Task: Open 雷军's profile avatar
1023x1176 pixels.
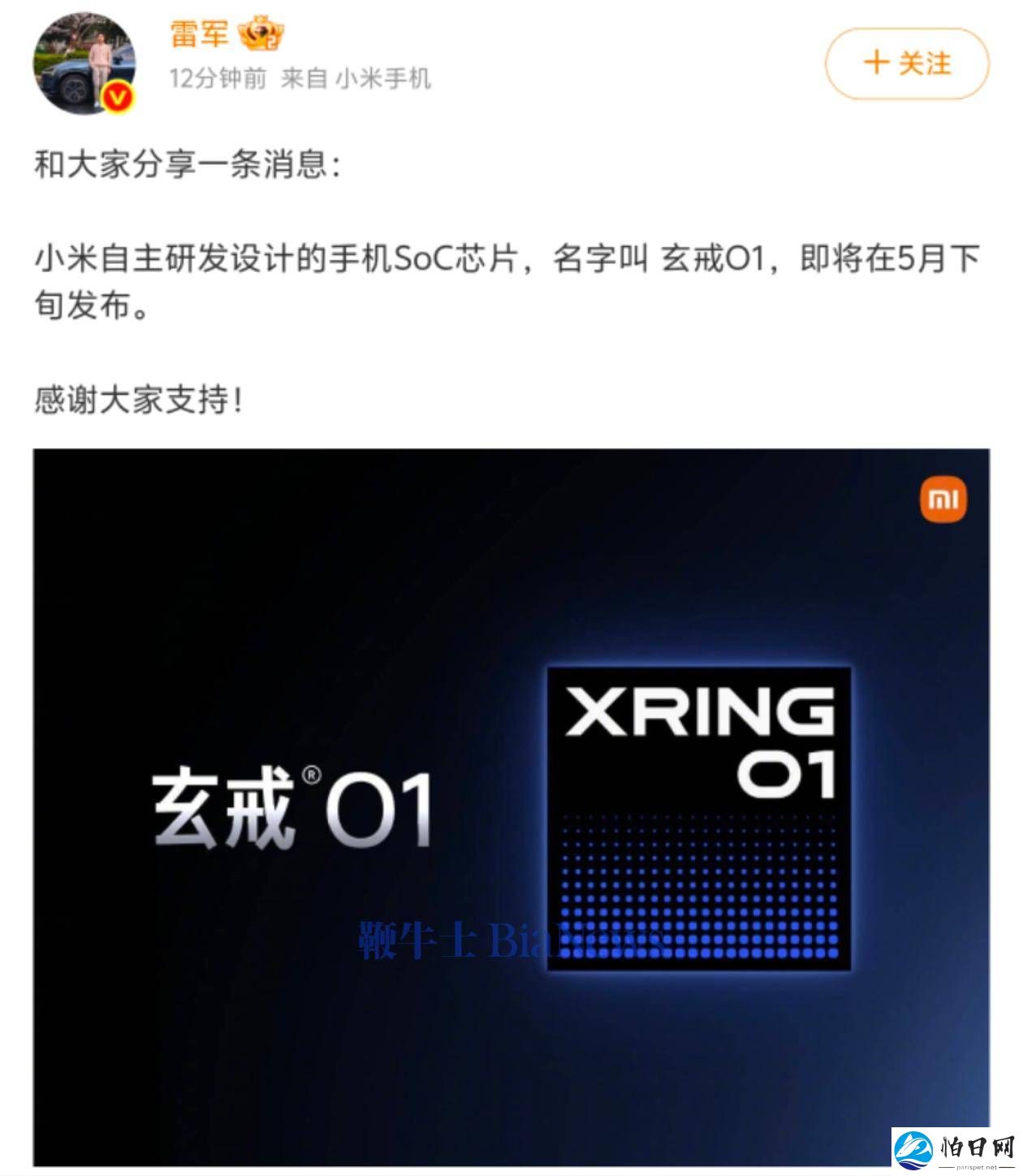Action: (x=84, y=63)
